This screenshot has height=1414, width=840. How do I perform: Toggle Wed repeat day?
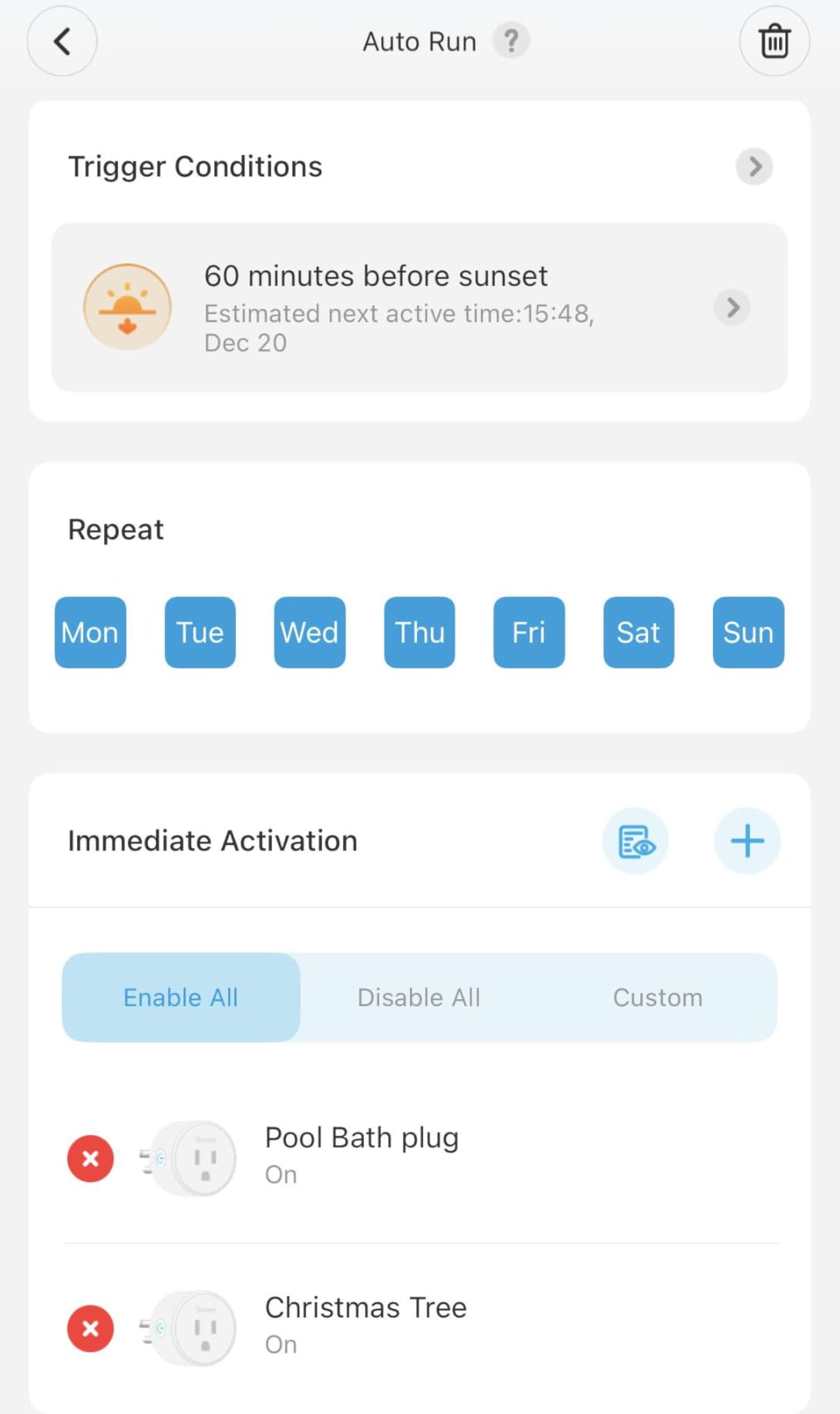(310, 632)
